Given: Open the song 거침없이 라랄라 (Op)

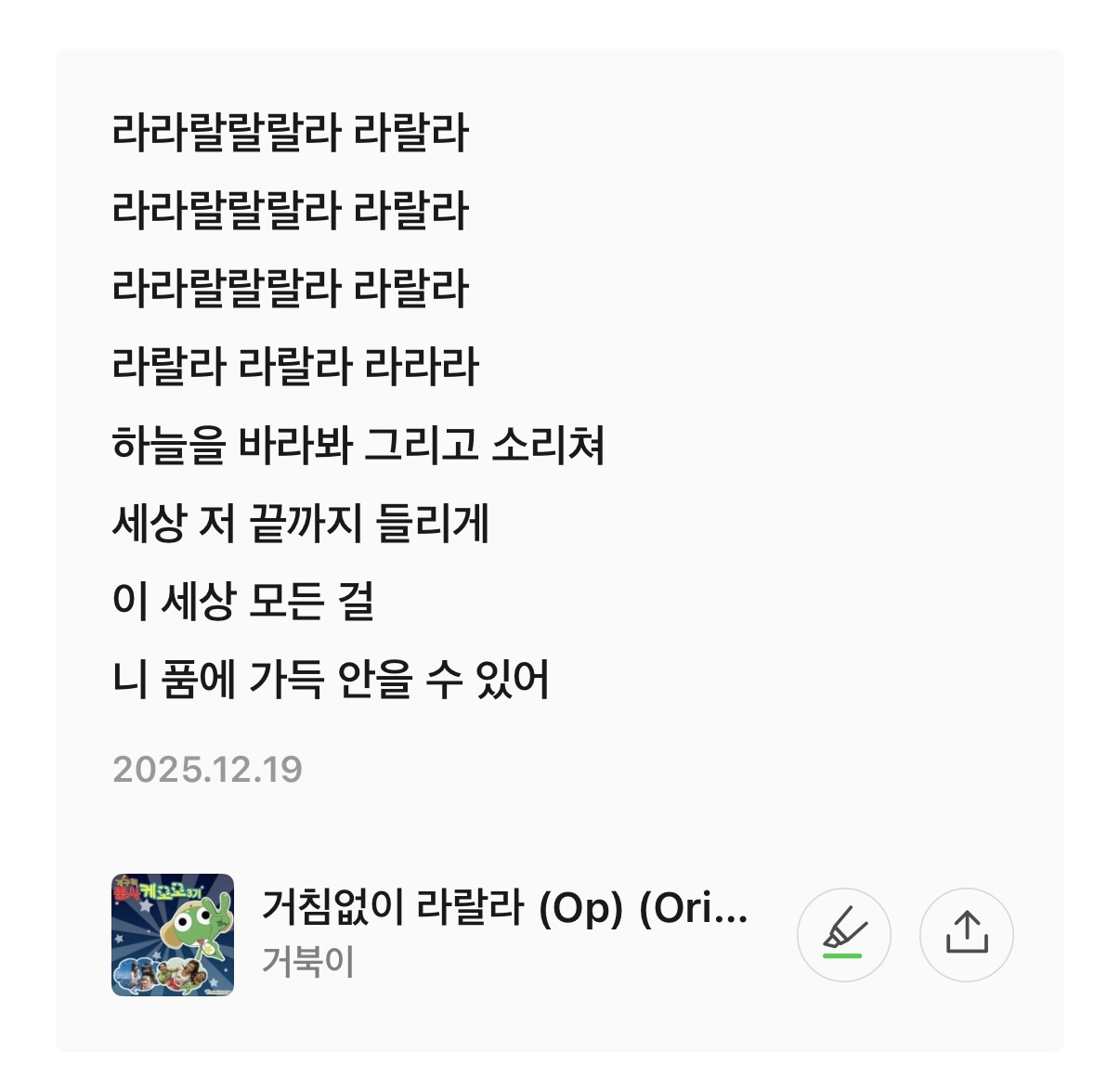Looking at the screenshot, I should [504, 908].
